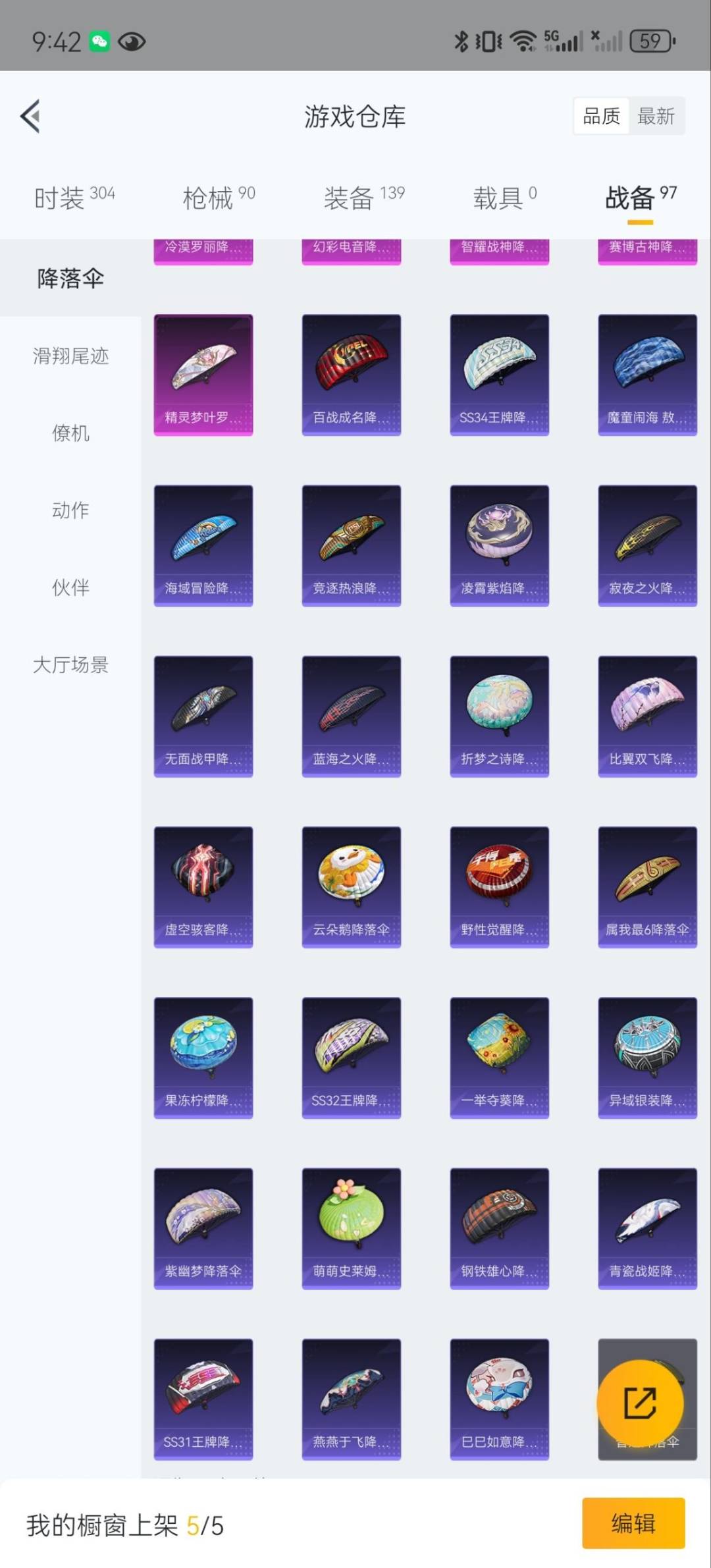View the SS34王牌 parachute item

[500, 375]
